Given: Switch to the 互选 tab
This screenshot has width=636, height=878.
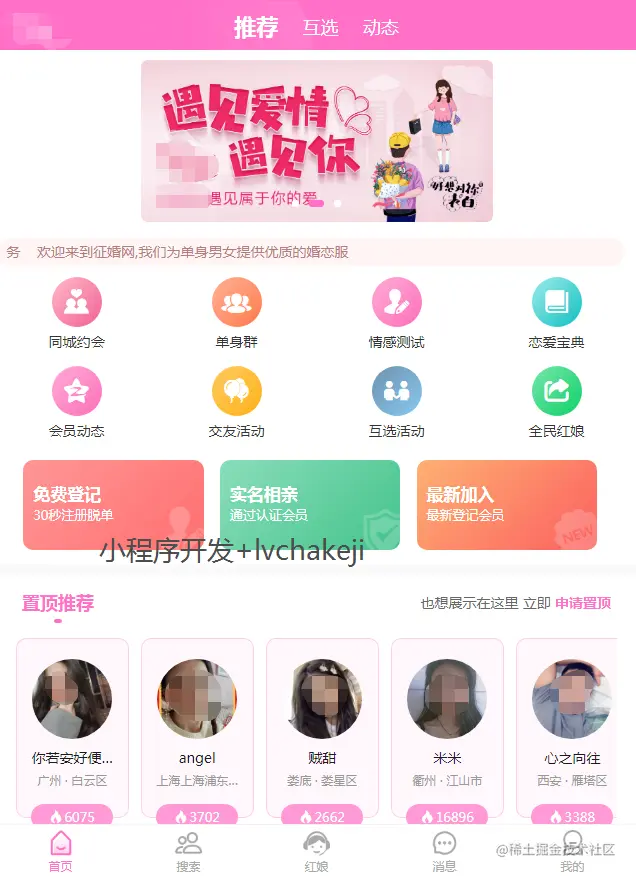Looking at the screenshot, I should point(320,28).
